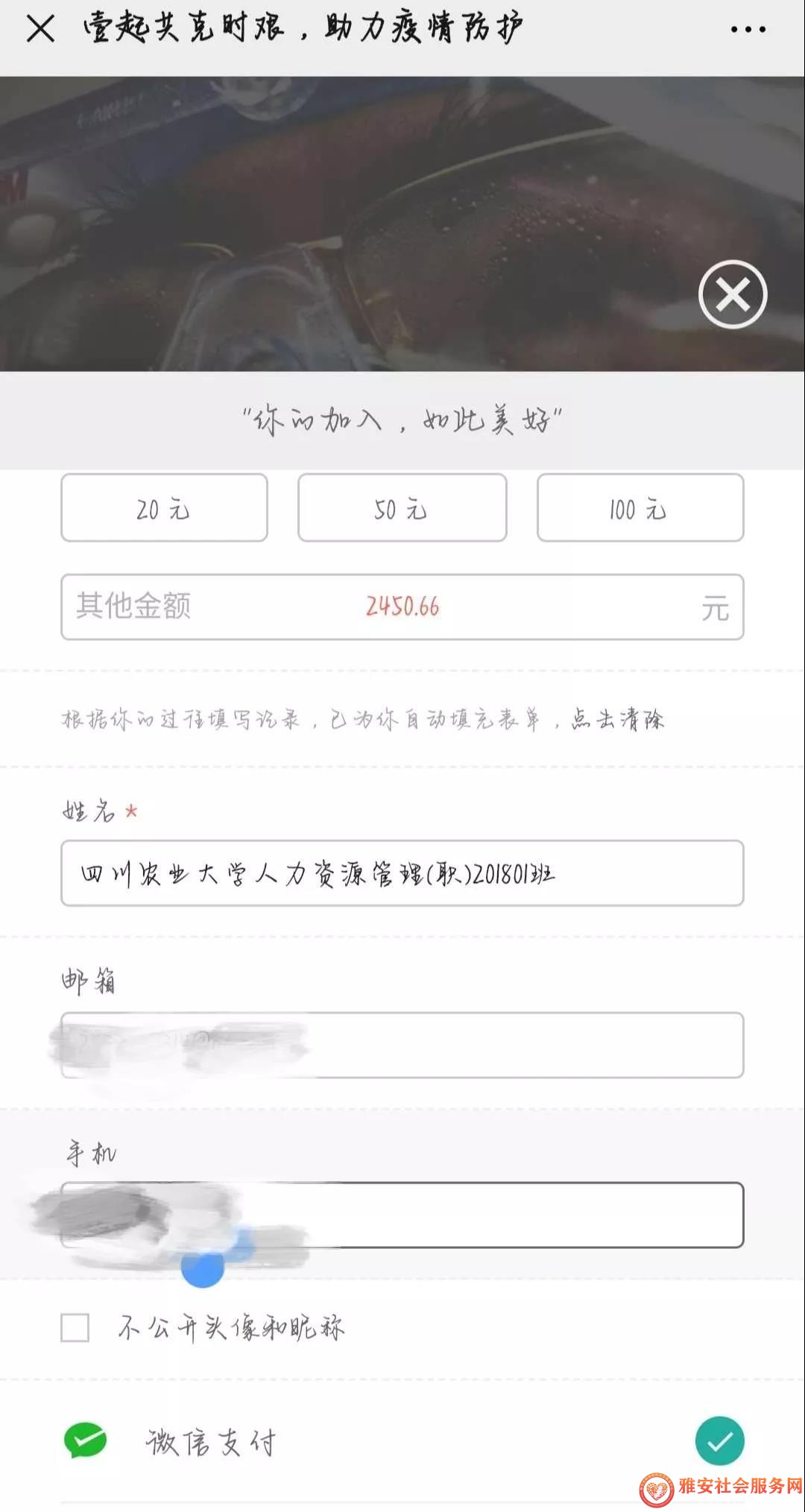Viewport: 805px width, 1512px height.
Task: Select the 20 元 donation amount
Action: click(164, 508)
